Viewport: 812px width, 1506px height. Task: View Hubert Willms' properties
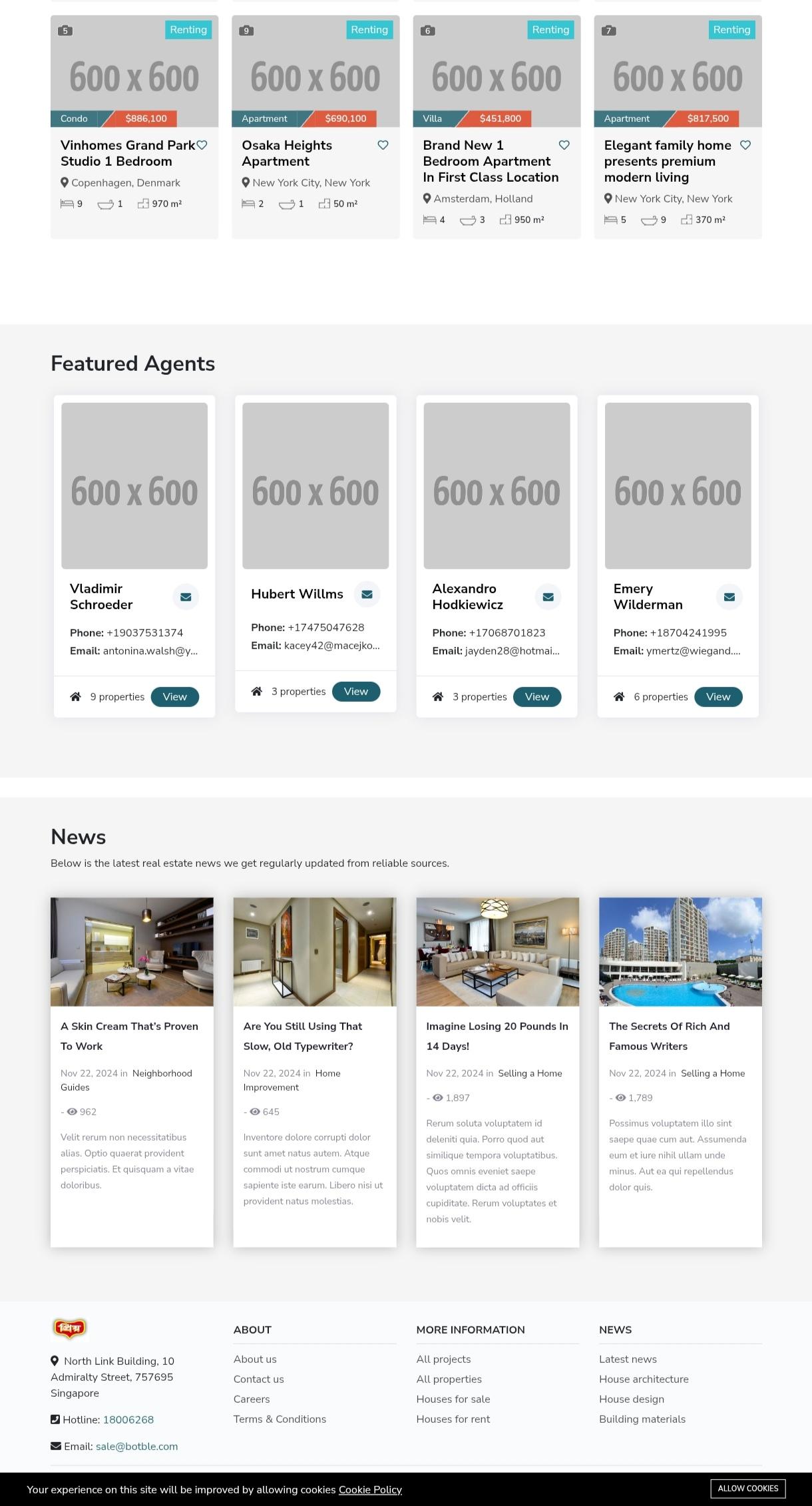click(x=355, y=692)
